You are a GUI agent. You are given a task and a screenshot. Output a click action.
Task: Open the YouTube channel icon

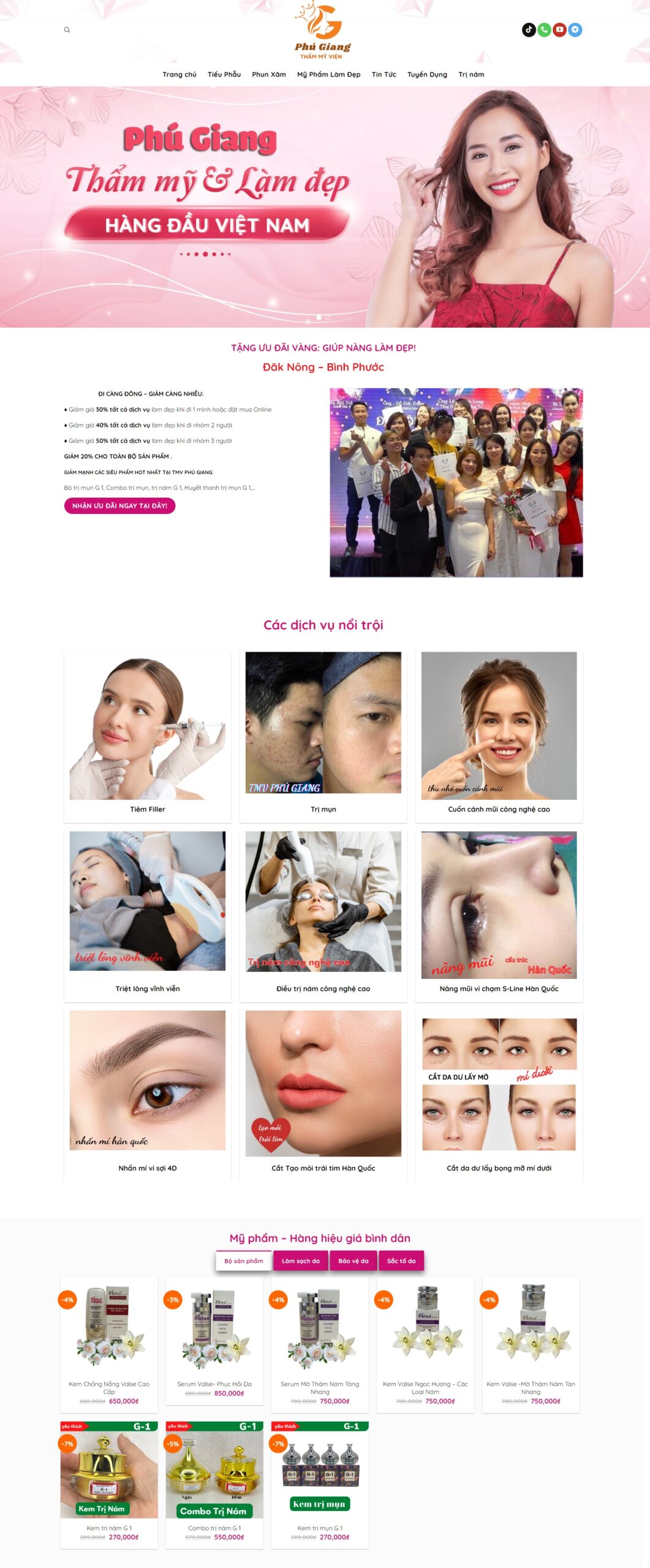[x=559, y=30]
